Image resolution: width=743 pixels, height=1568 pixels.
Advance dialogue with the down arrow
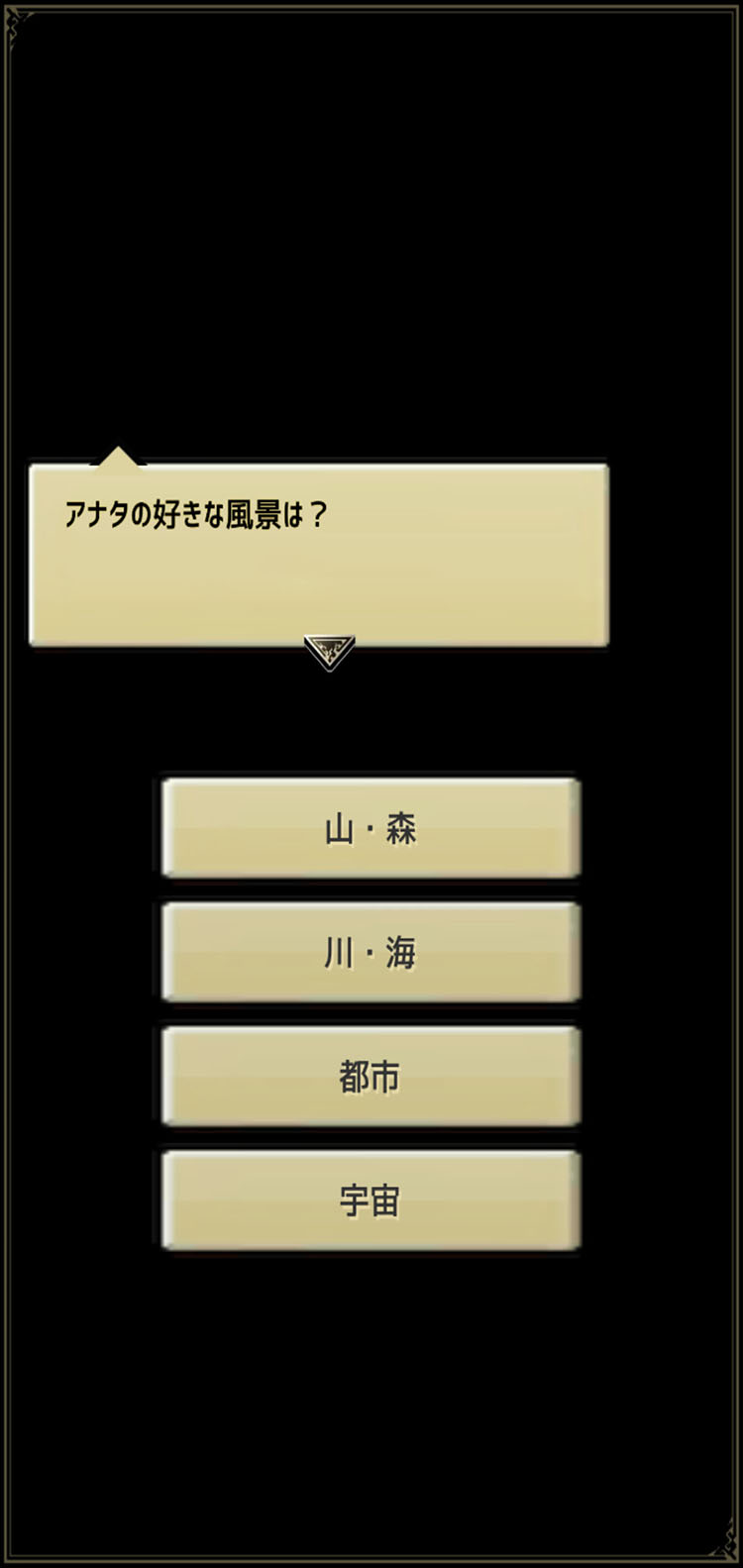point(329,653)
